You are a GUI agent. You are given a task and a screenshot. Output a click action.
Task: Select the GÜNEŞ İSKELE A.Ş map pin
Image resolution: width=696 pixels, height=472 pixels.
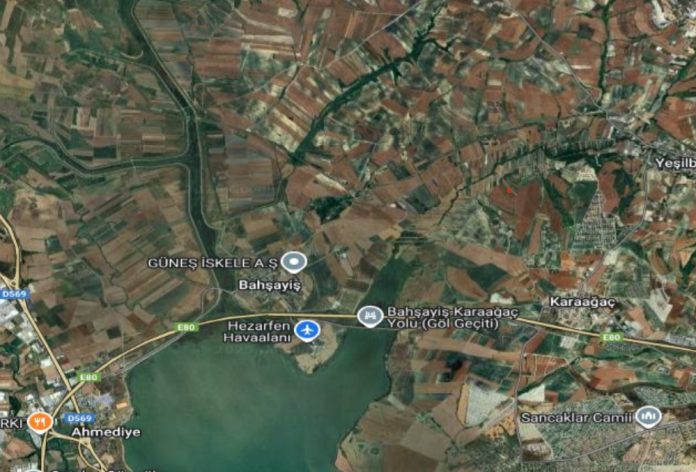coord(293,262)
